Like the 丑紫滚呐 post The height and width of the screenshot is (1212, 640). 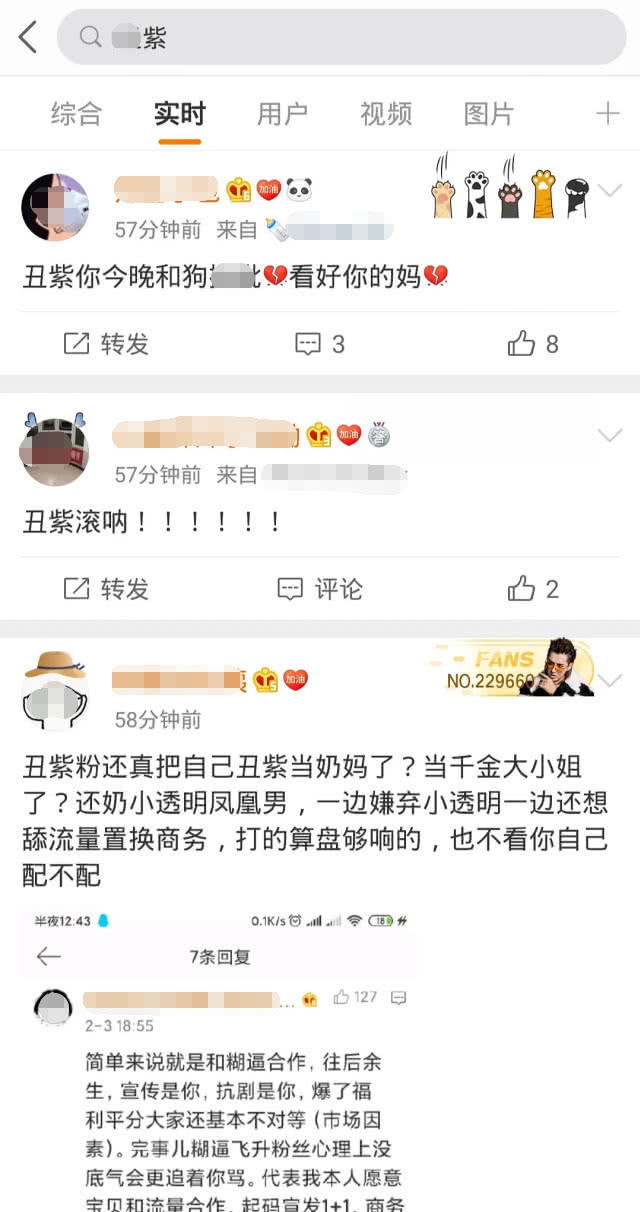pos(533,589)
